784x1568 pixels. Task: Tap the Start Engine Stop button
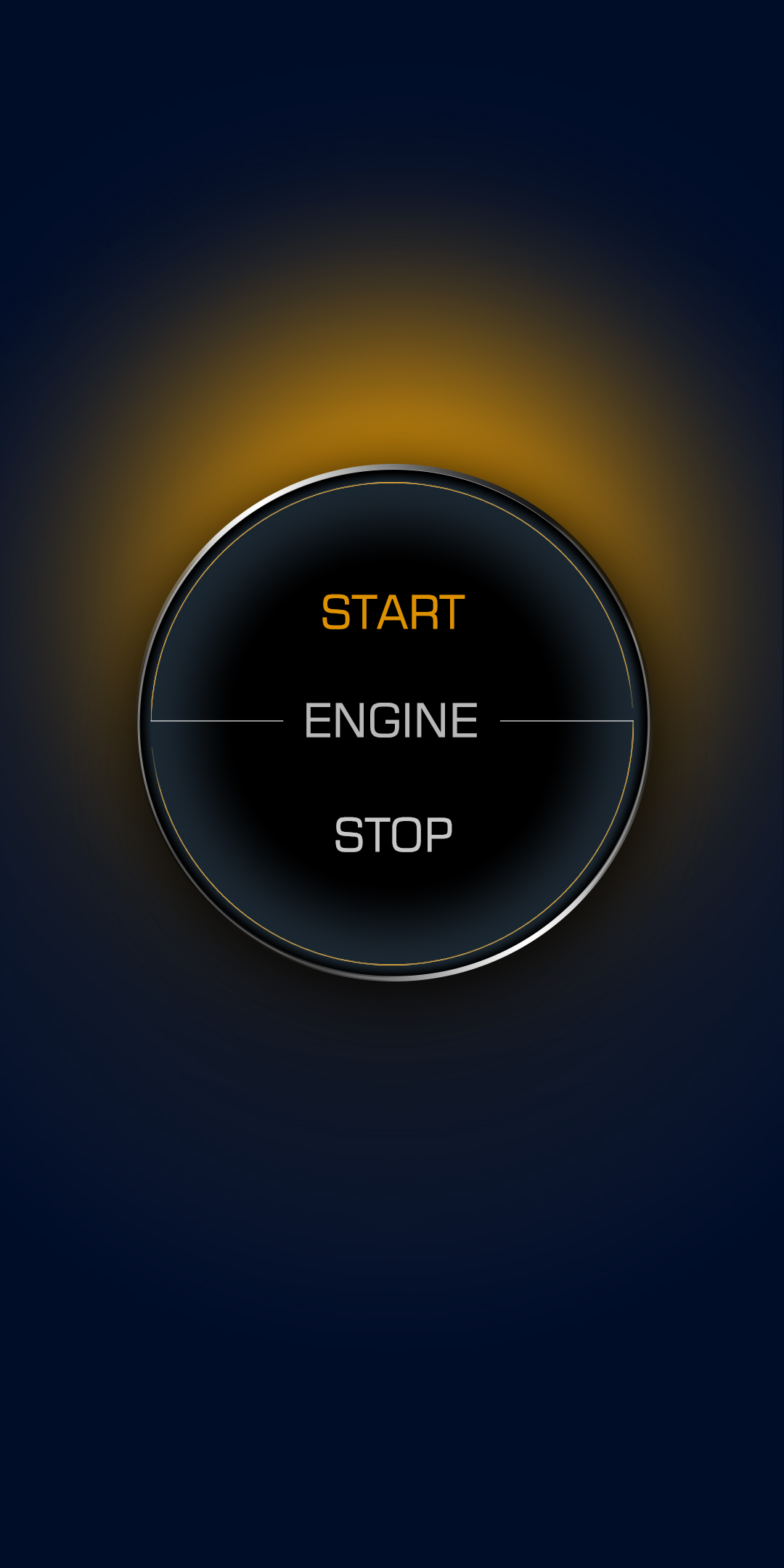[392, 722]
